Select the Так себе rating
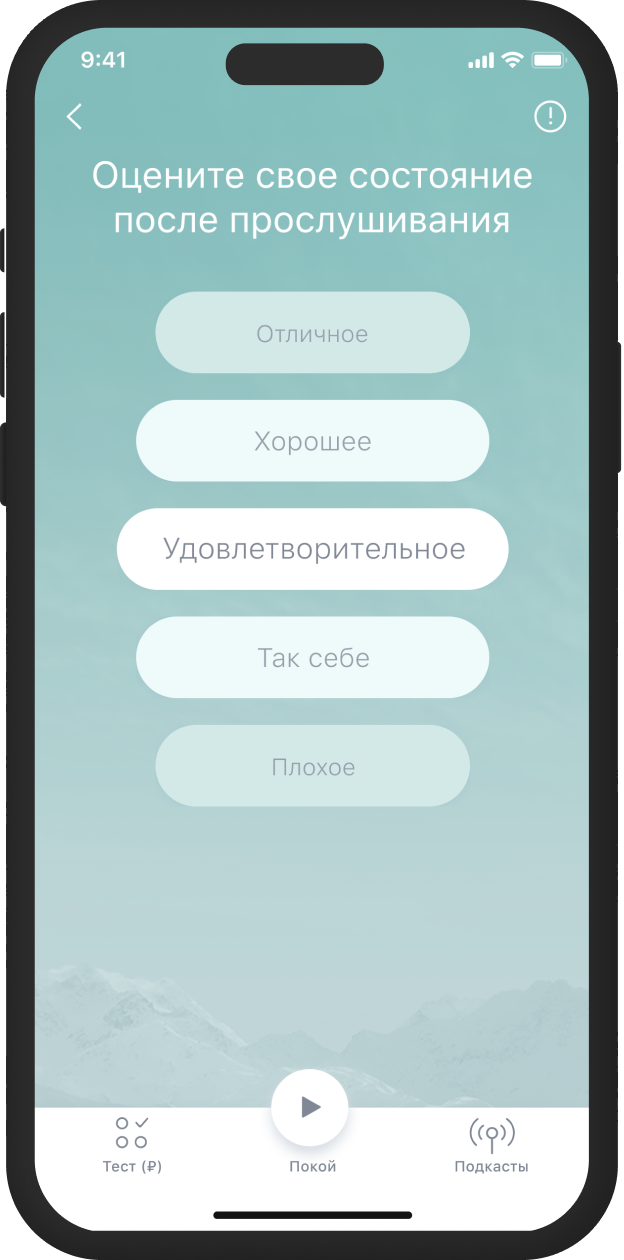624x1260 pixels. pyautogui.click(x=312, y=658)
